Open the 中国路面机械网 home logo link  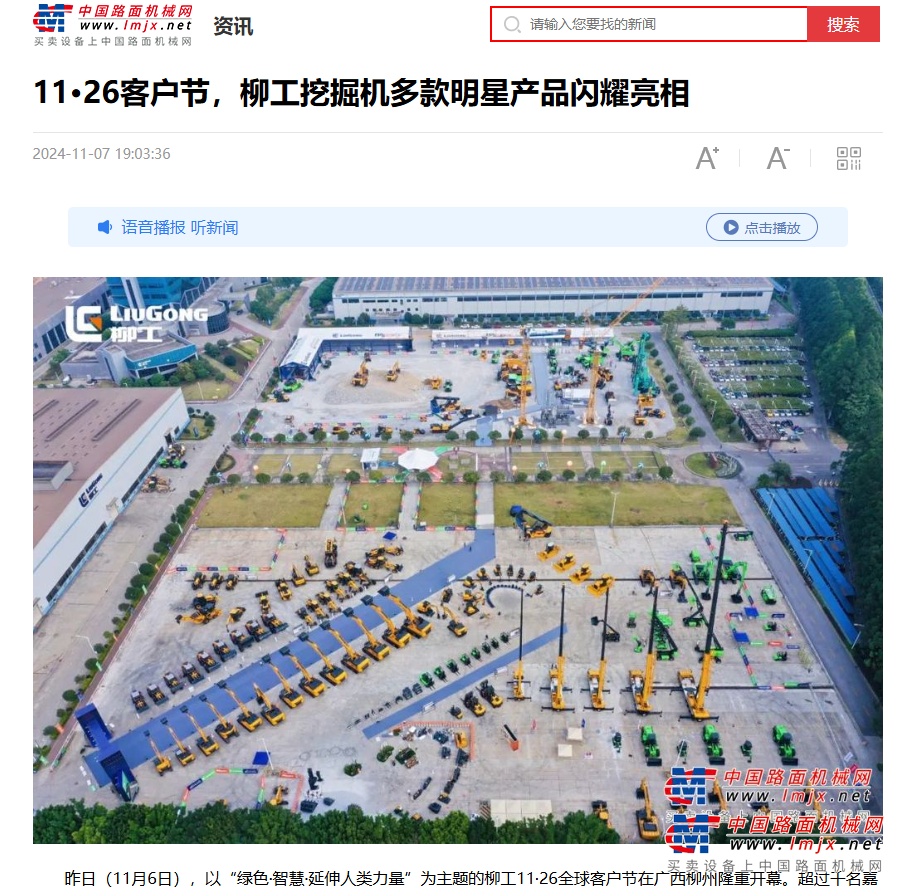(113, 24)
